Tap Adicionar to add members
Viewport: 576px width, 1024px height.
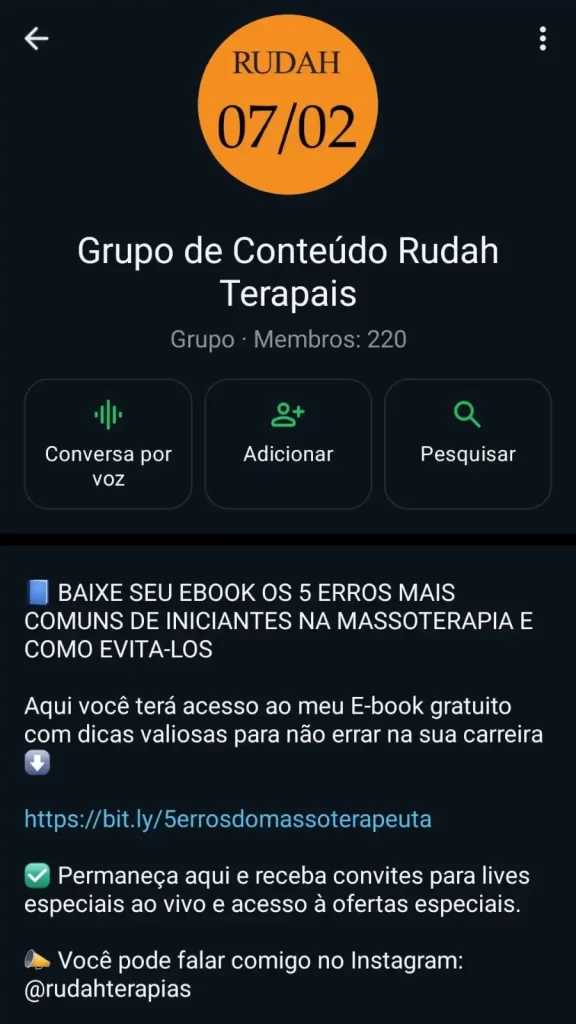(288, 443)
